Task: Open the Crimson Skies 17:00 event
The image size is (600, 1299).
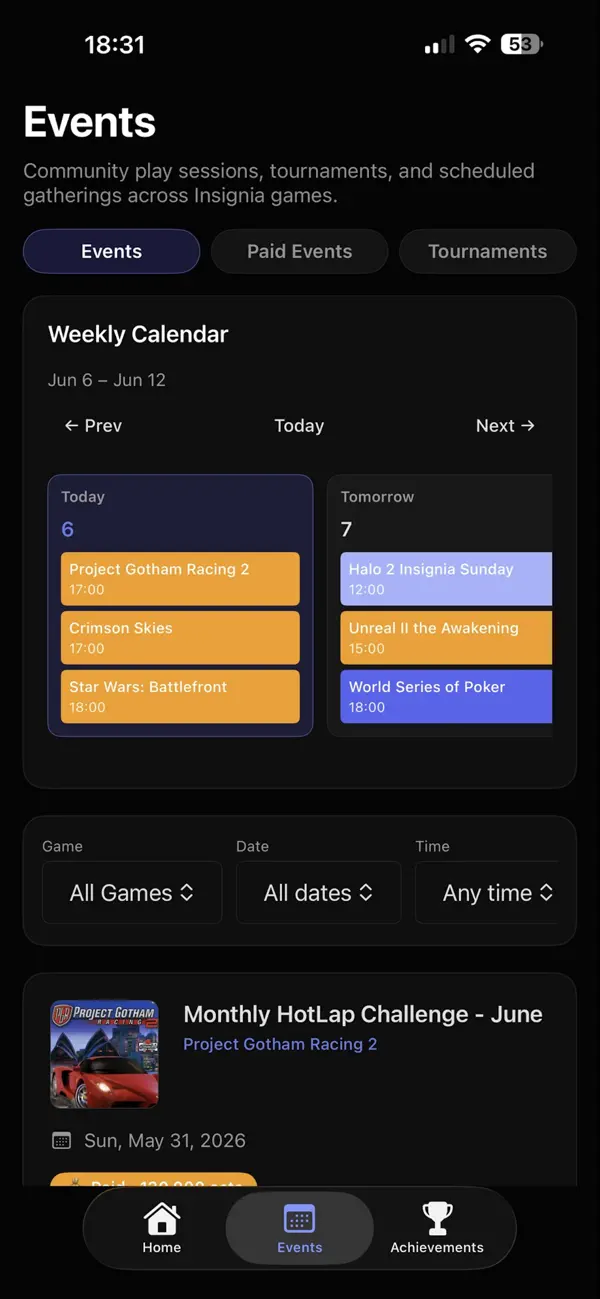Action: (180, 637)
